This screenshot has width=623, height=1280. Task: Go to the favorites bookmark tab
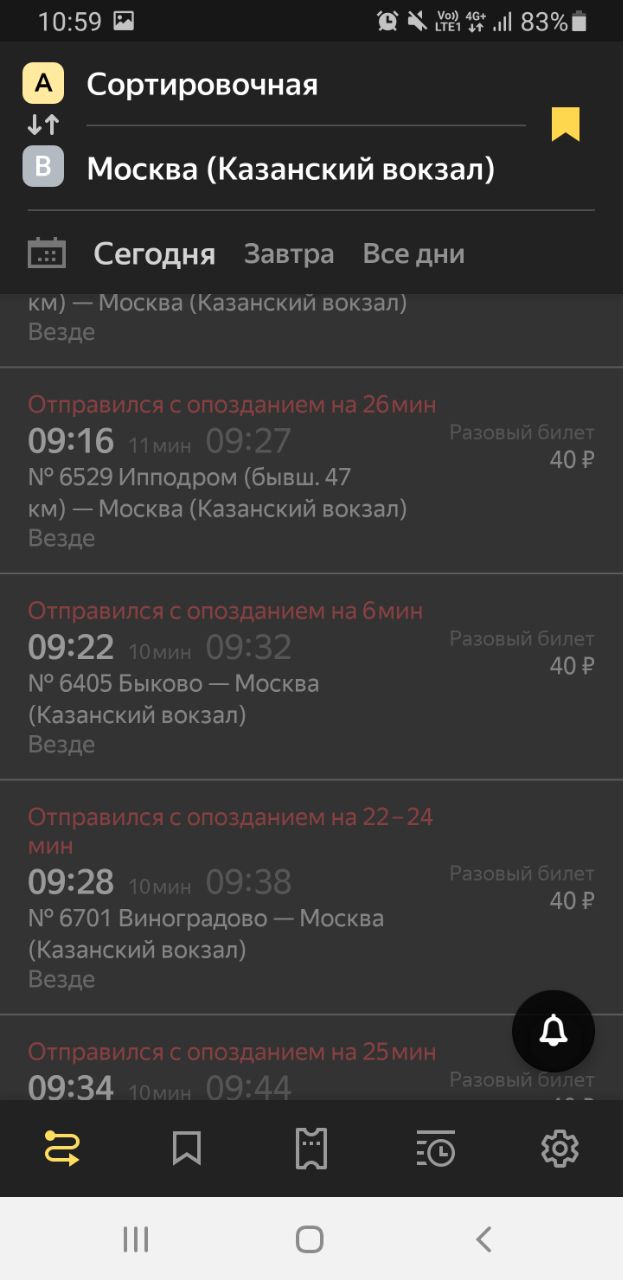tap(187, 1148)
